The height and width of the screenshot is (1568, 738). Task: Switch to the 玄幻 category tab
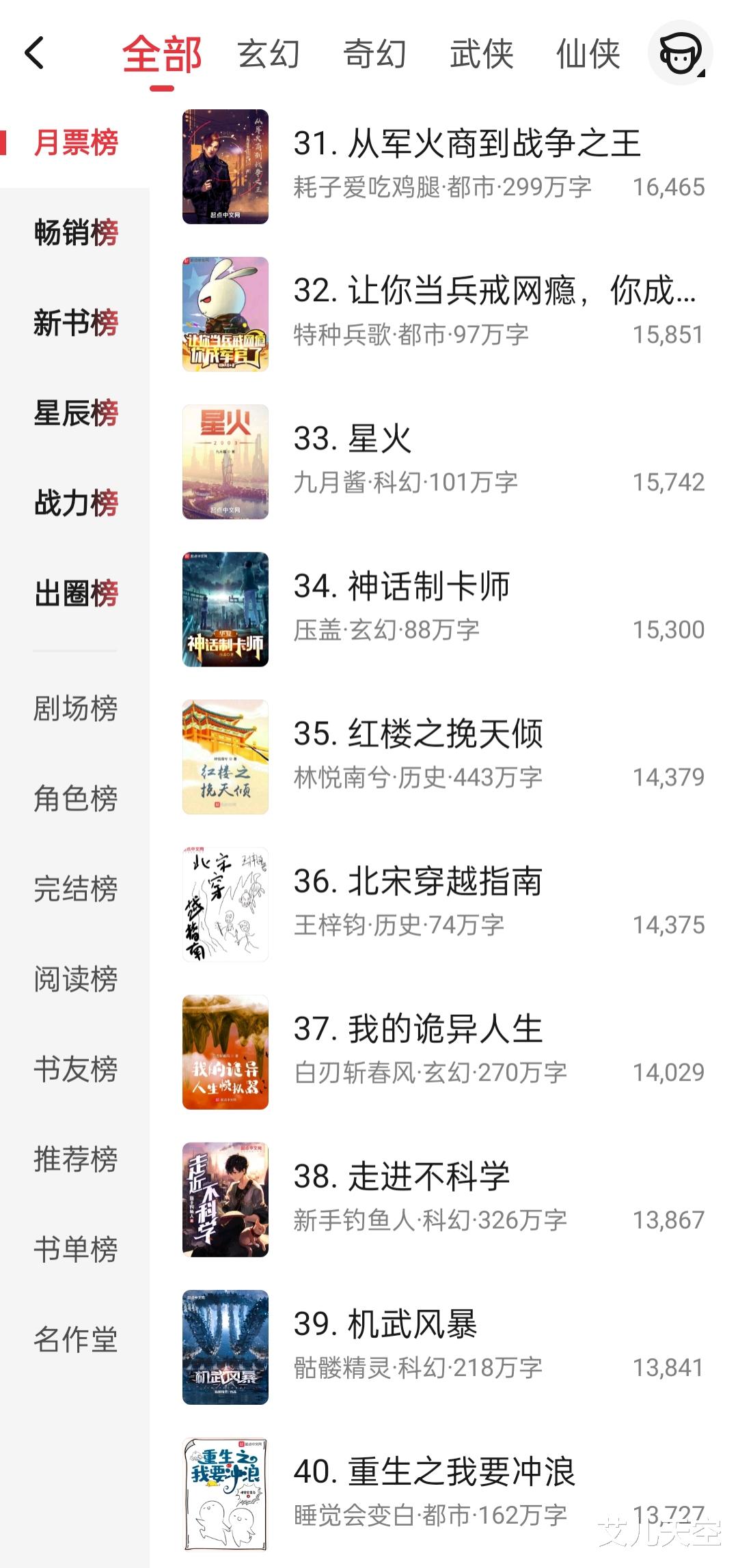tap(269, 55)
